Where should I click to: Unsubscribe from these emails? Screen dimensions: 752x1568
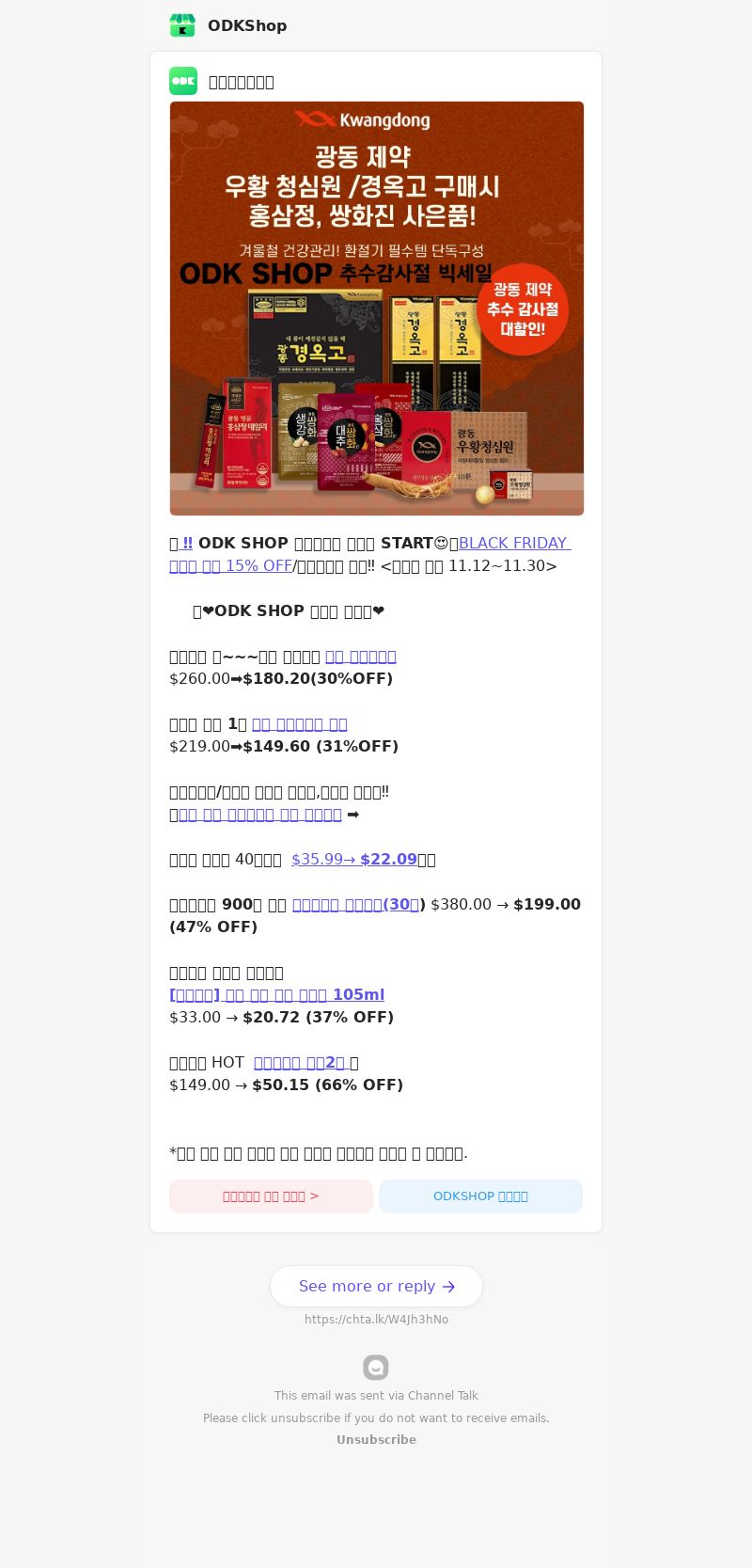point(376,1439)
